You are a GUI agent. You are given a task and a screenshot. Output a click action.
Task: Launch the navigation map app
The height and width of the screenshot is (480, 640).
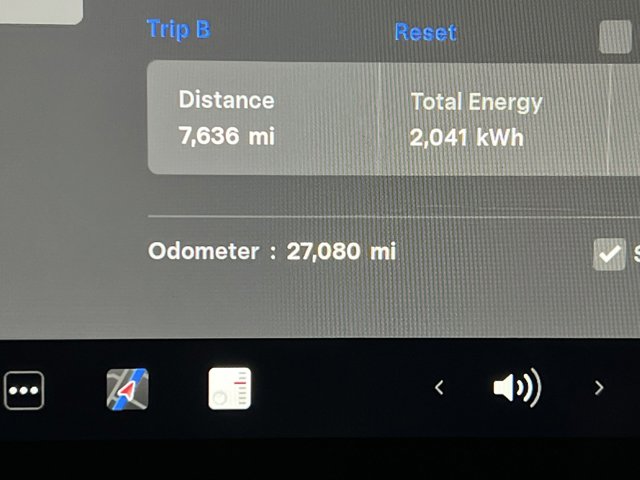pyautogui.click(x=128, y=389)
